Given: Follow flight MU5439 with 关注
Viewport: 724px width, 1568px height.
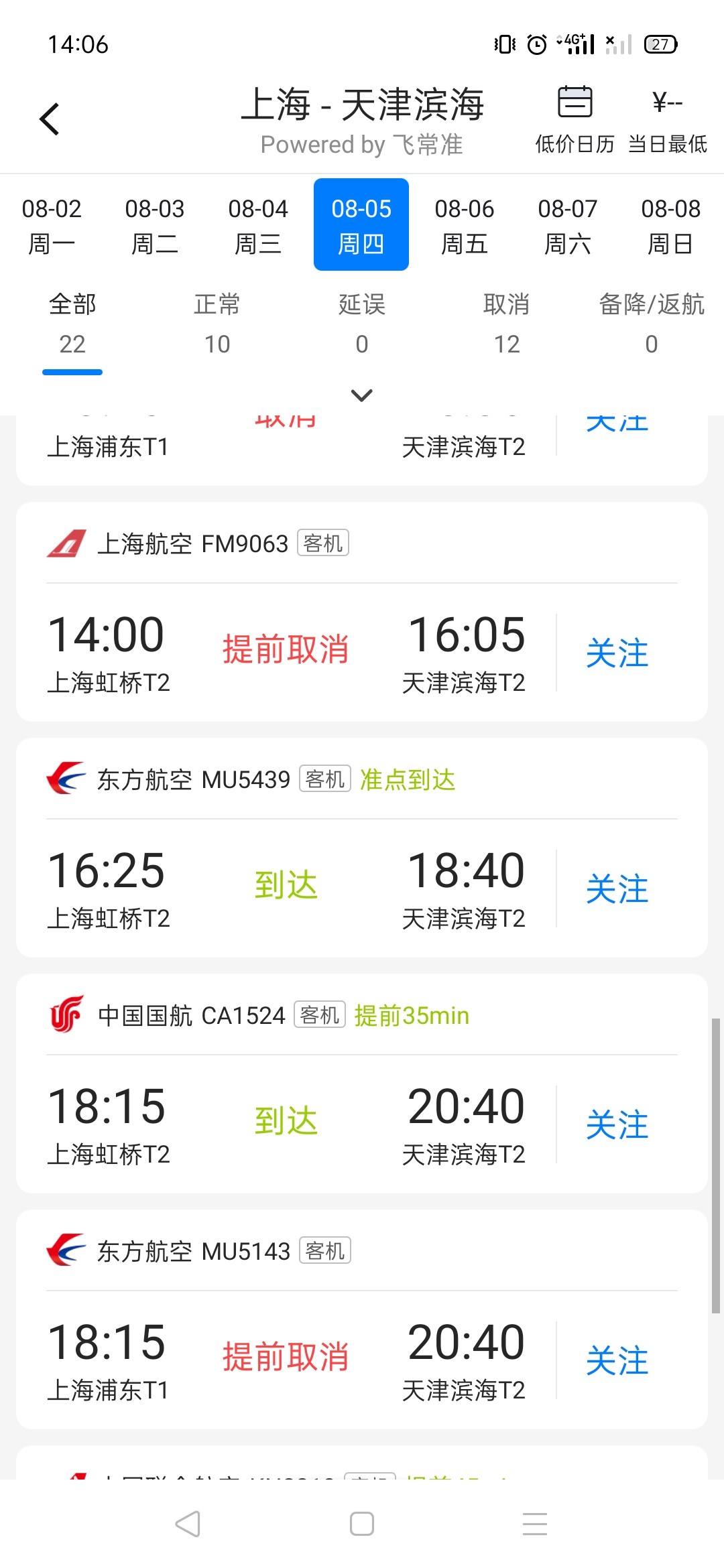Looking at the screenshot, I should tap(617, 889).
